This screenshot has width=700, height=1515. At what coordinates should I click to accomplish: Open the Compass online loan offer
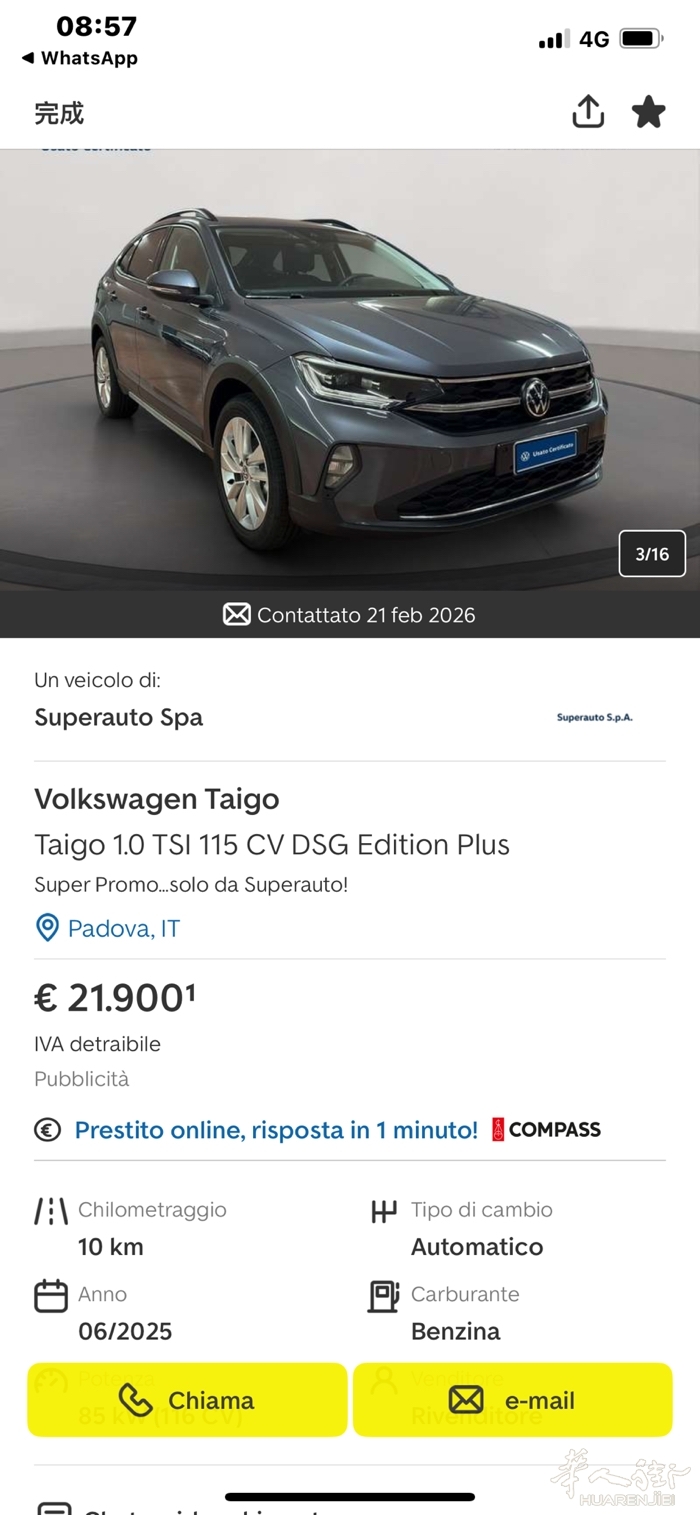(x=276, y=1130)
